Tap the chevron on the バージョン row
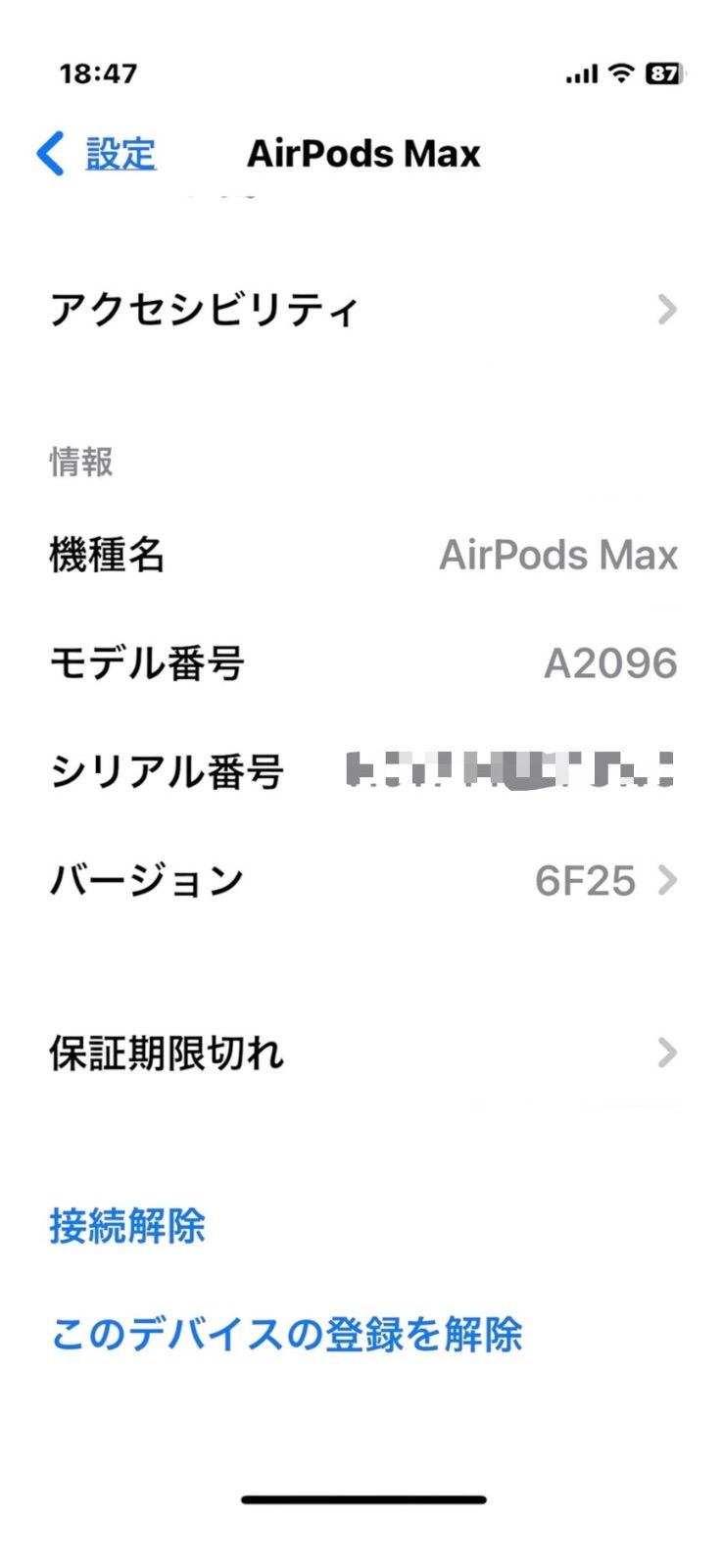The image size is (722, 1568). coord(669,880)
